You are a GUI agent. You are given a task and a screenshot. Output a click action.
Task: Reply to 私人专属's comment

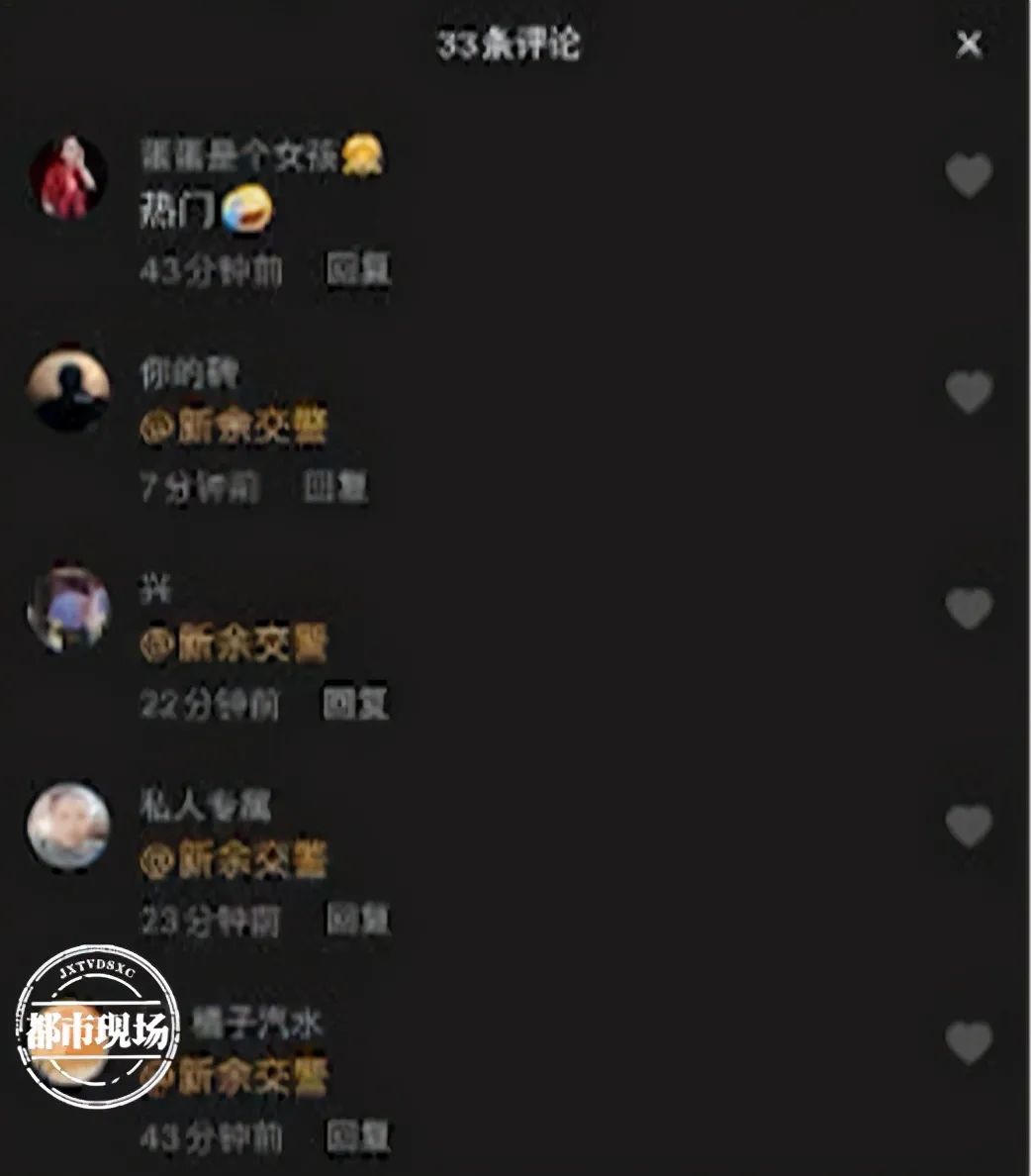point(358,920)
